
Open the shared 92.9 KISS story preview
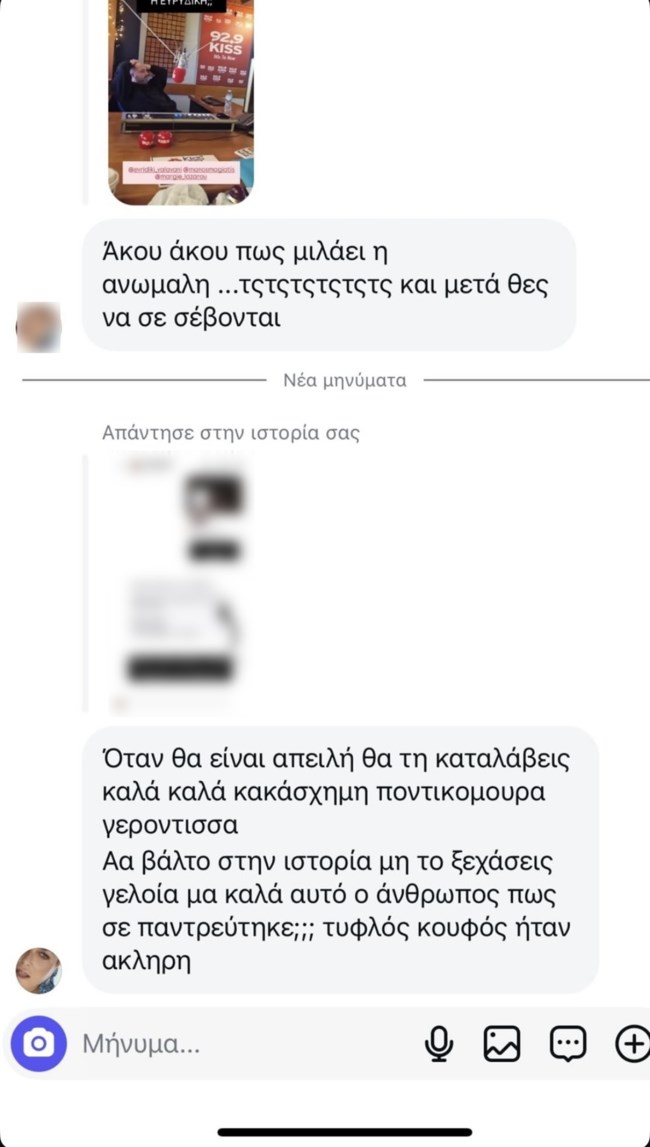point(181,100)
